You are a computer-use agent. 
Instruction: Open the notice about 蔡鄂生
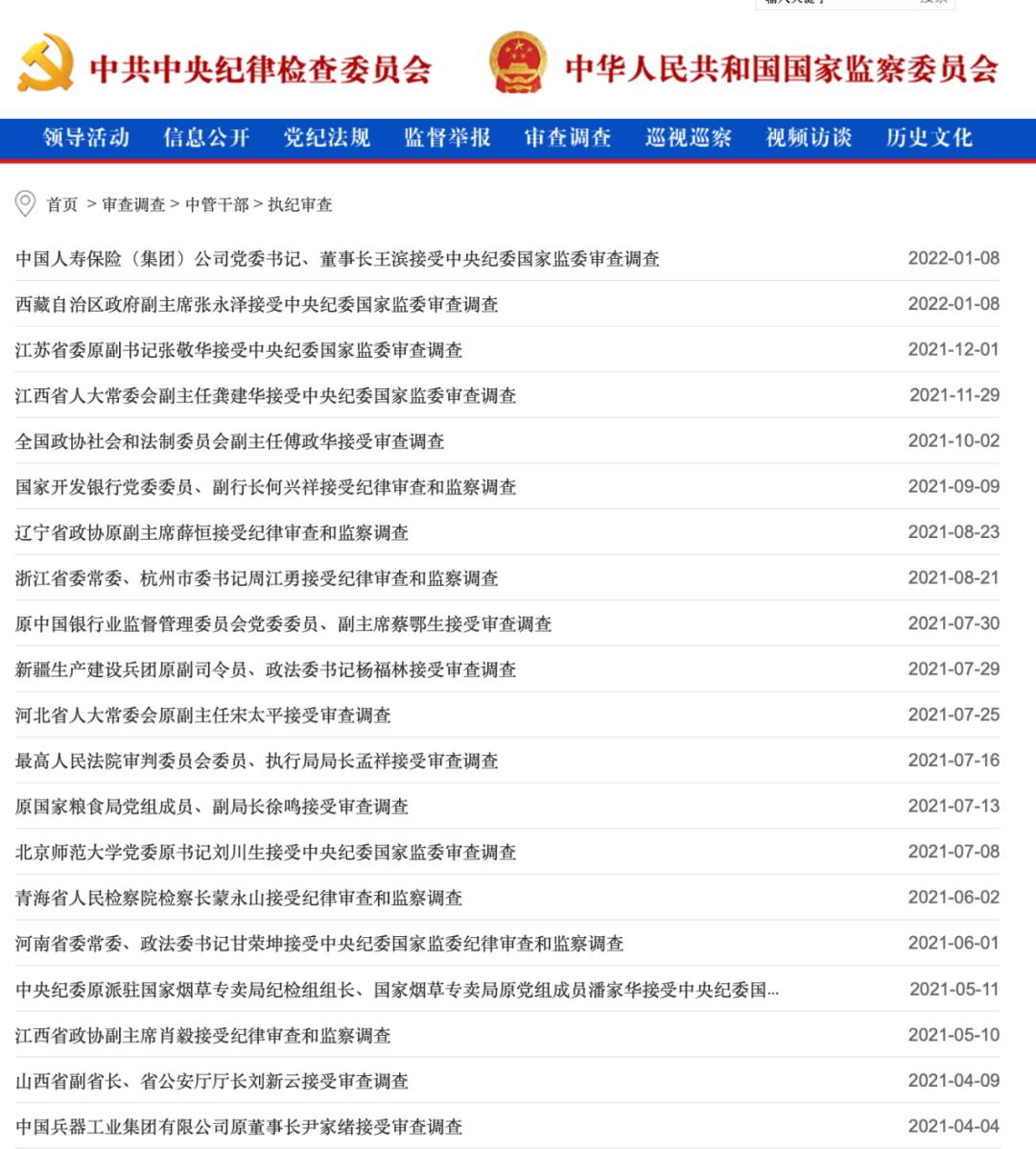coord(283,624)
